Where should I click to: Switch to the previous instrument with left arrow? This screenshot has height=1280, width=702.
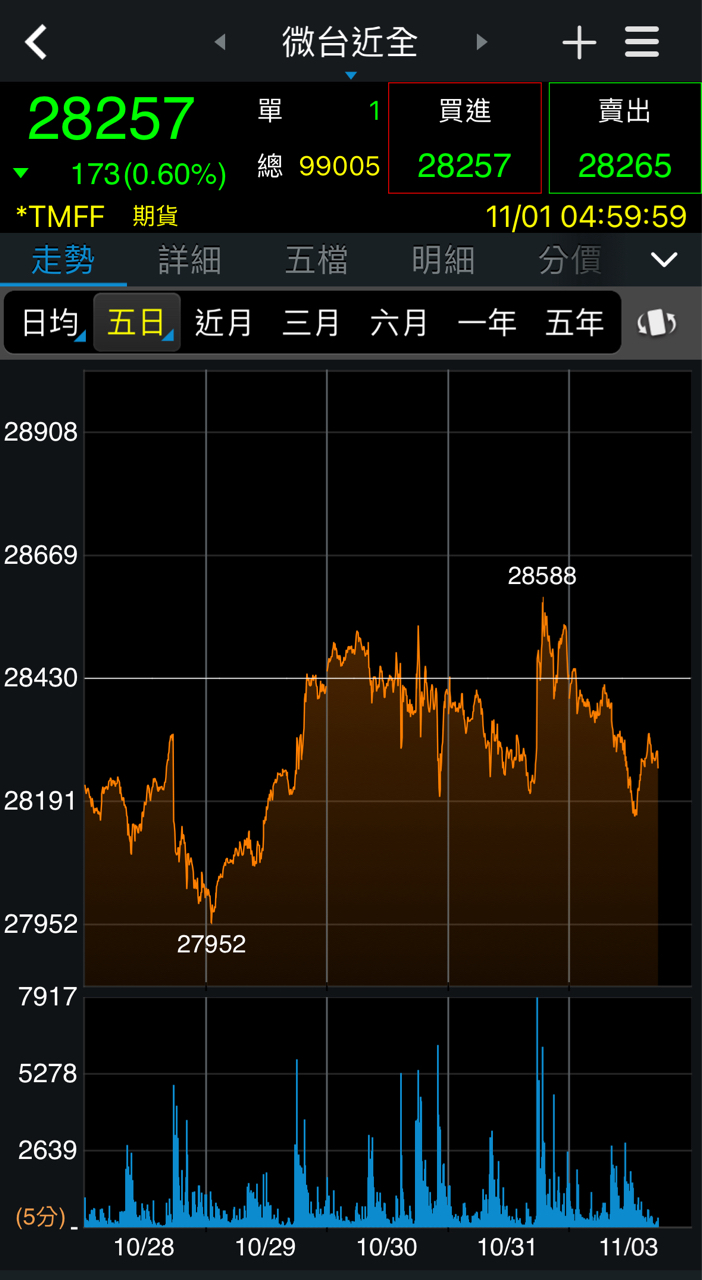click(220, 42)
